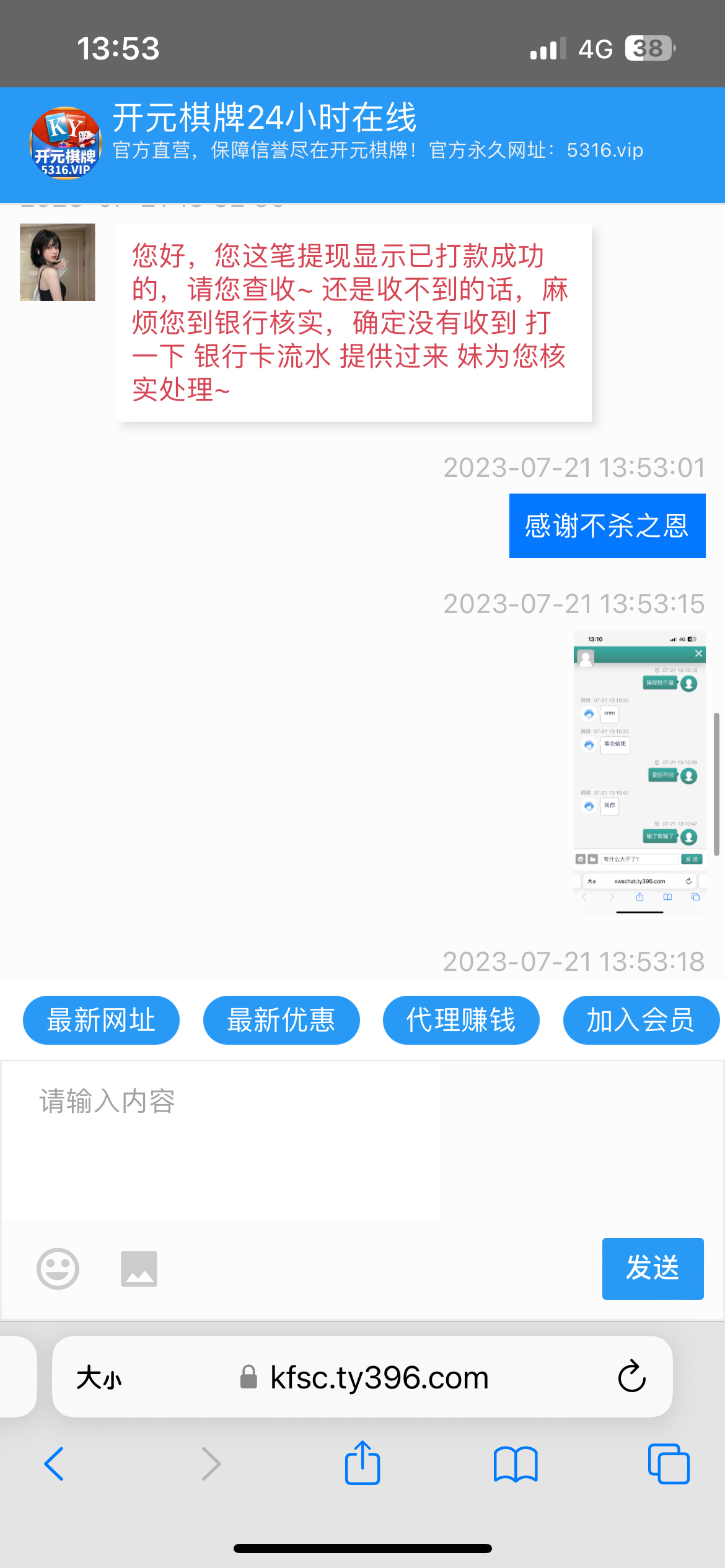Share this page from the browser toolbar

362,1463
